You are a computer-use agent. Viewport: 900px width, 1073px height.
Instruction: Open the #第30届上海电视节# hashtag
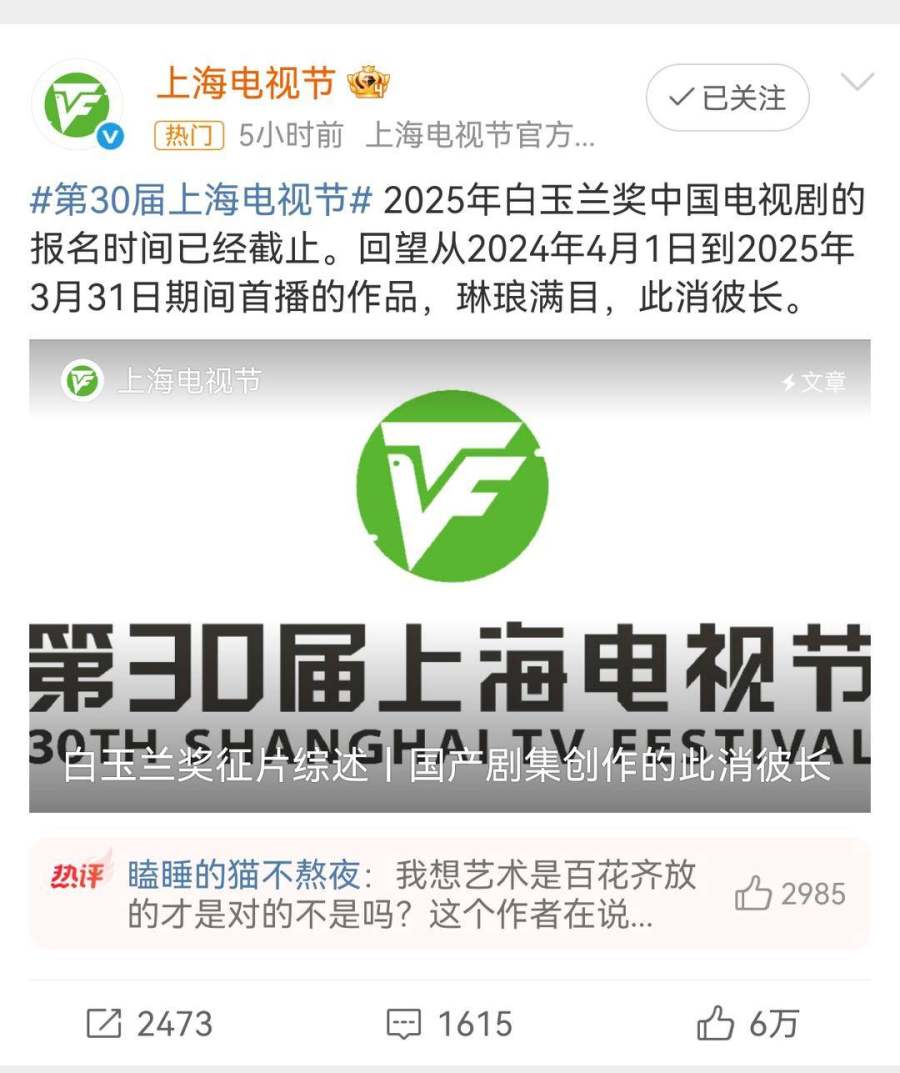(x=202, y=200)
